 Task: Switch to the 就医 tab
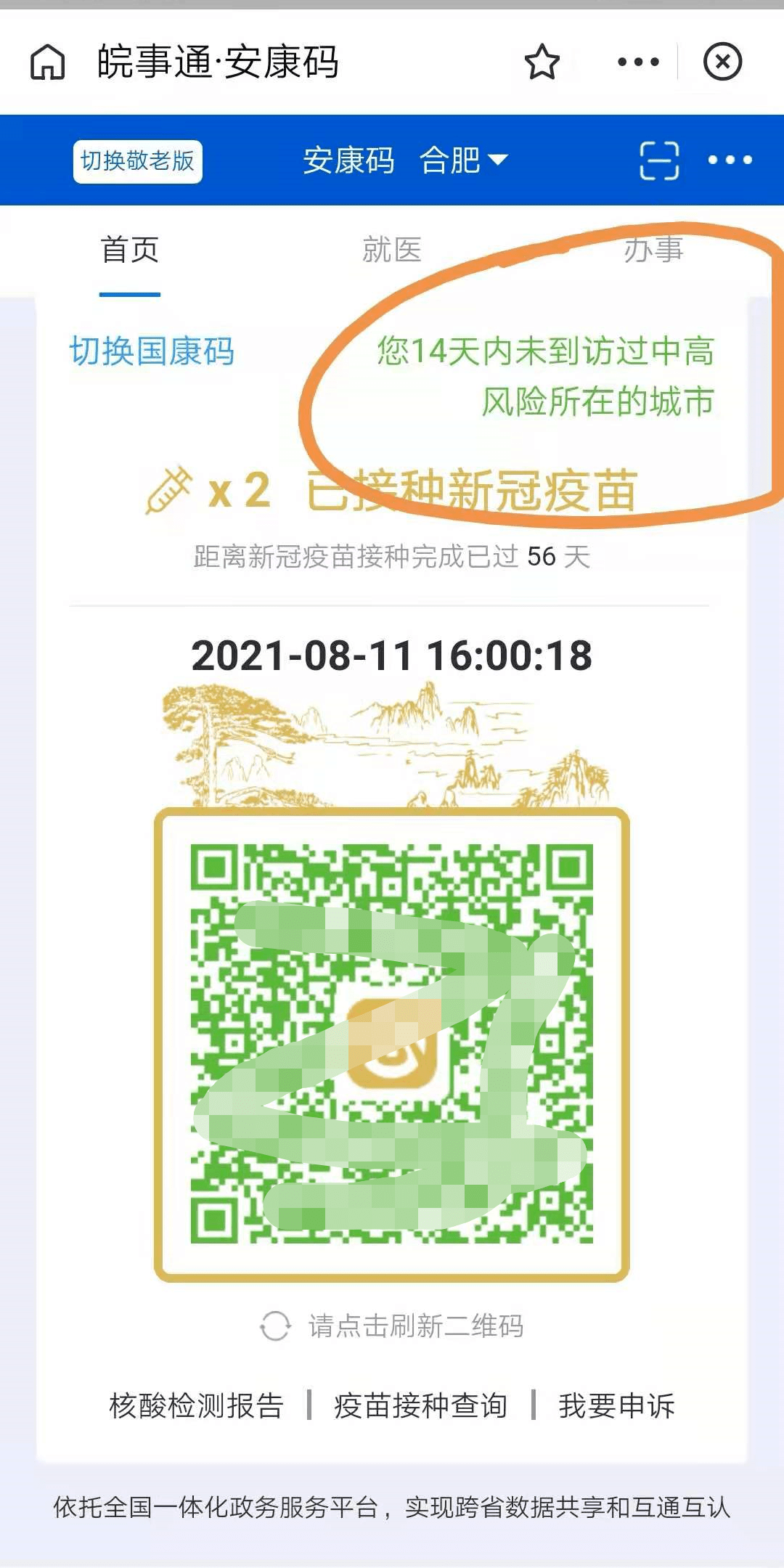(391, 250)
